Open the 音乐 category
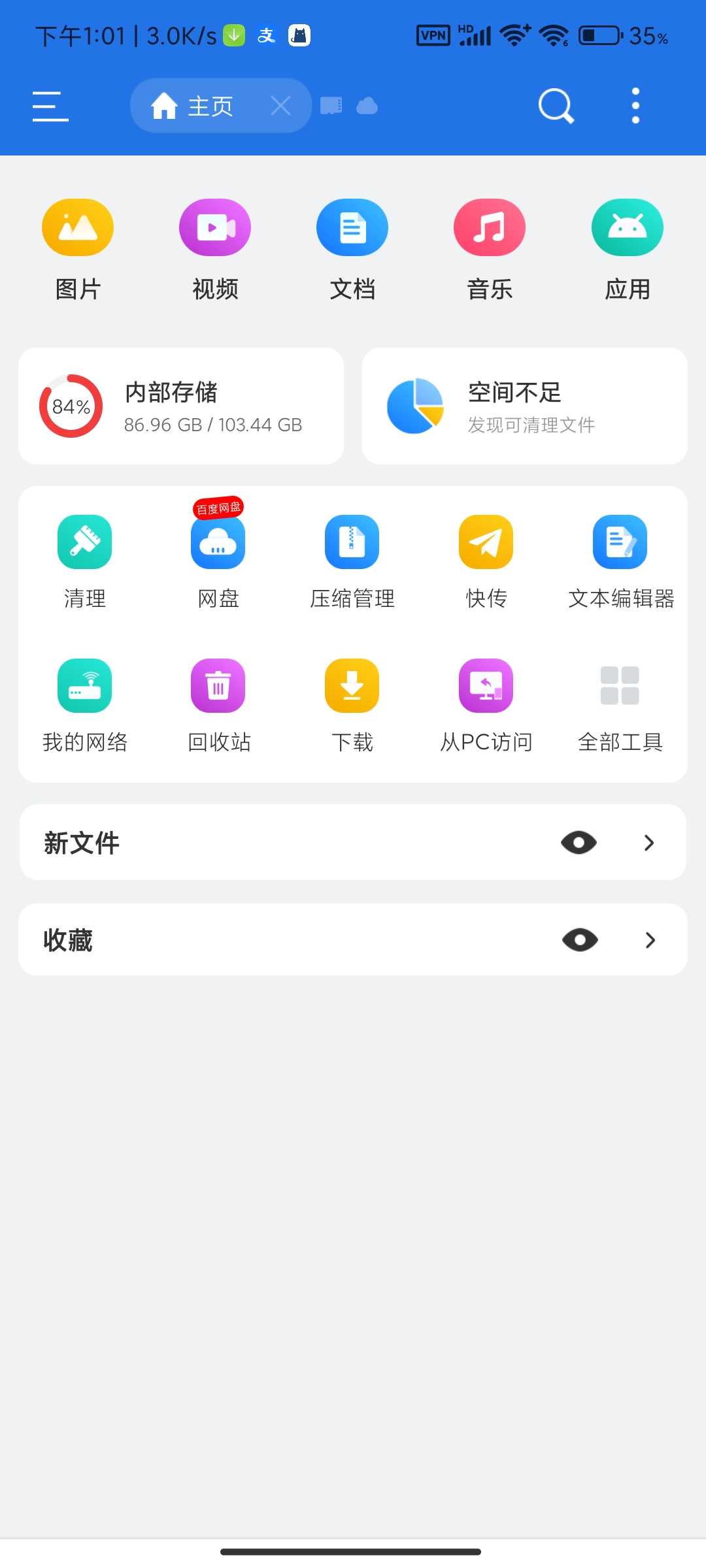 point(490,248)
